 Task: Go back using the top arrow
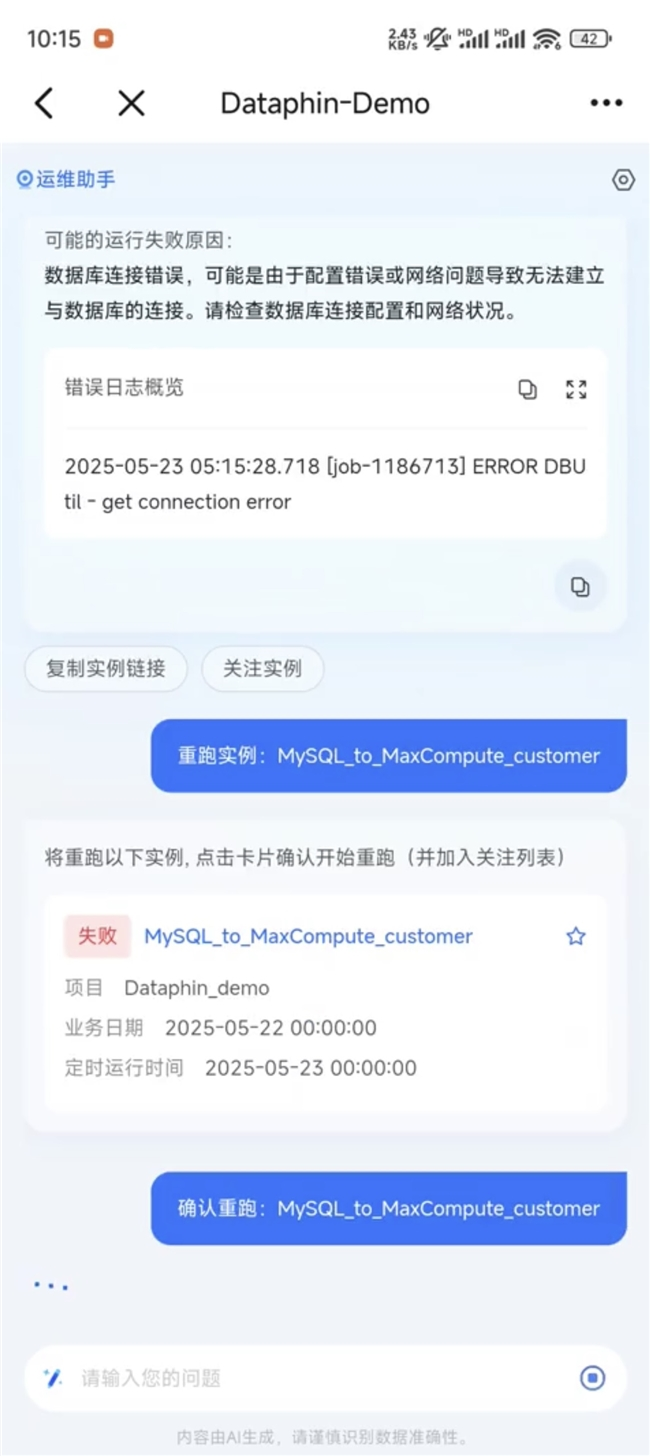tap(44, 103)
